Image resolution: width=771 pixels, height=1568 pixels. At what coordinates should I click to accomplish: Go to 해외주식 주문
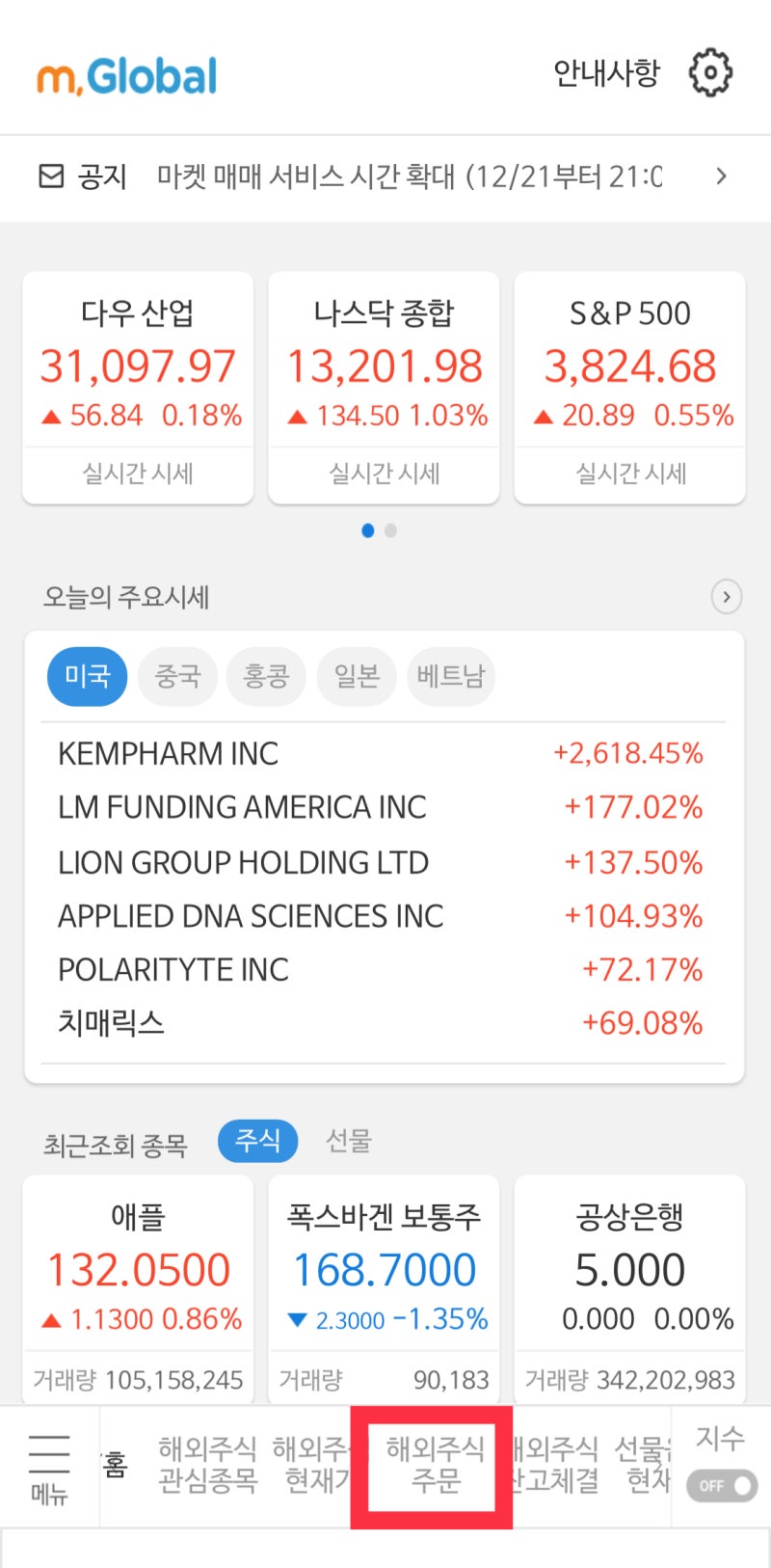[x=435, y=1464]
